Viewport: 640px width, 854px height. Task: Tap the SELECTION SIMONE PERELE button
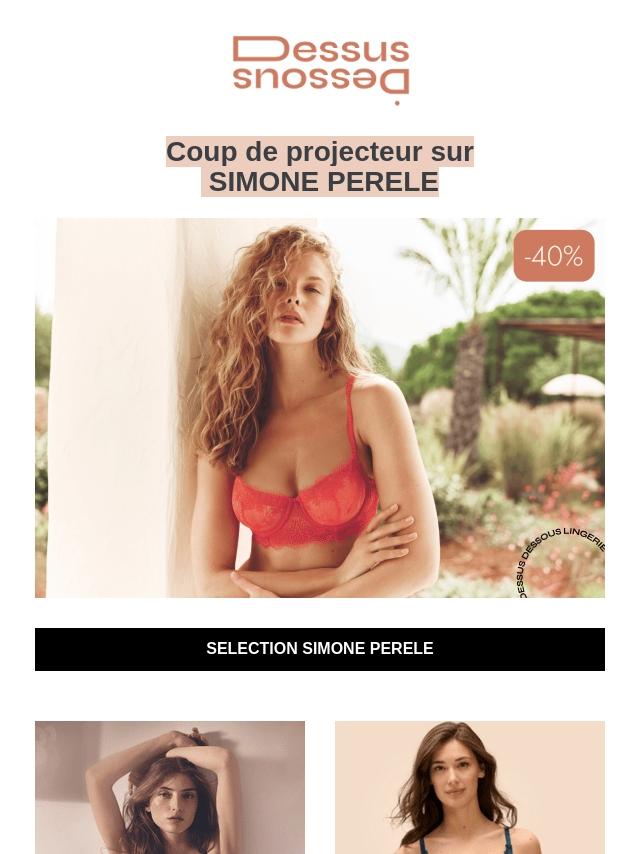point(320,649)
